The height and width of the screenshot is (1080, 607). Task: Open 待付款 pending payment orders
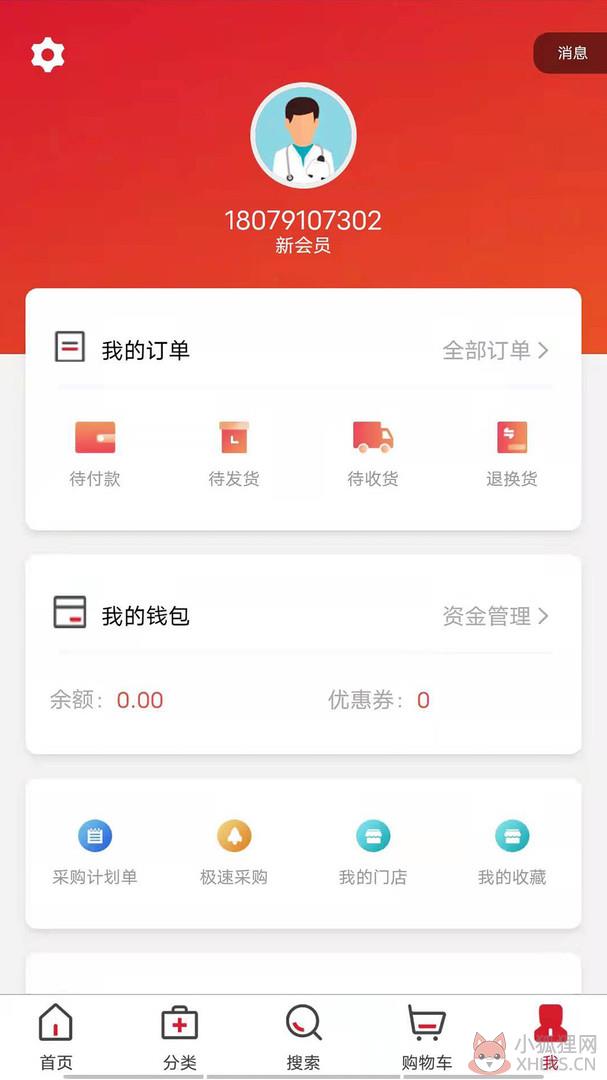(x=95, y=454)
